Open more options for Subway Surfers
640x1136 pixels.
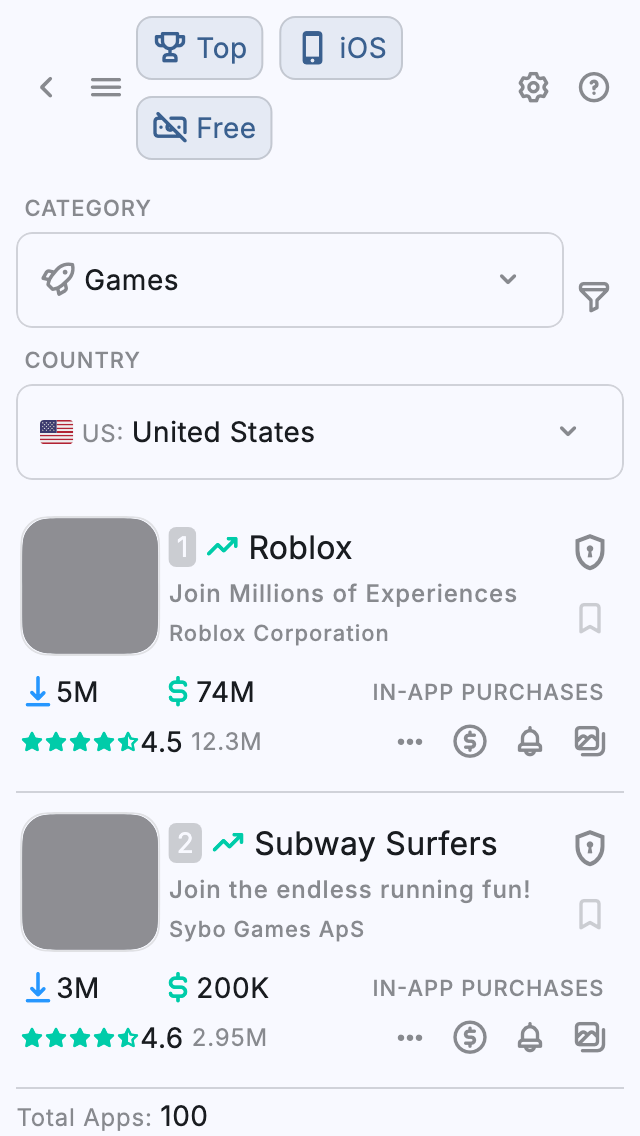410,1038
